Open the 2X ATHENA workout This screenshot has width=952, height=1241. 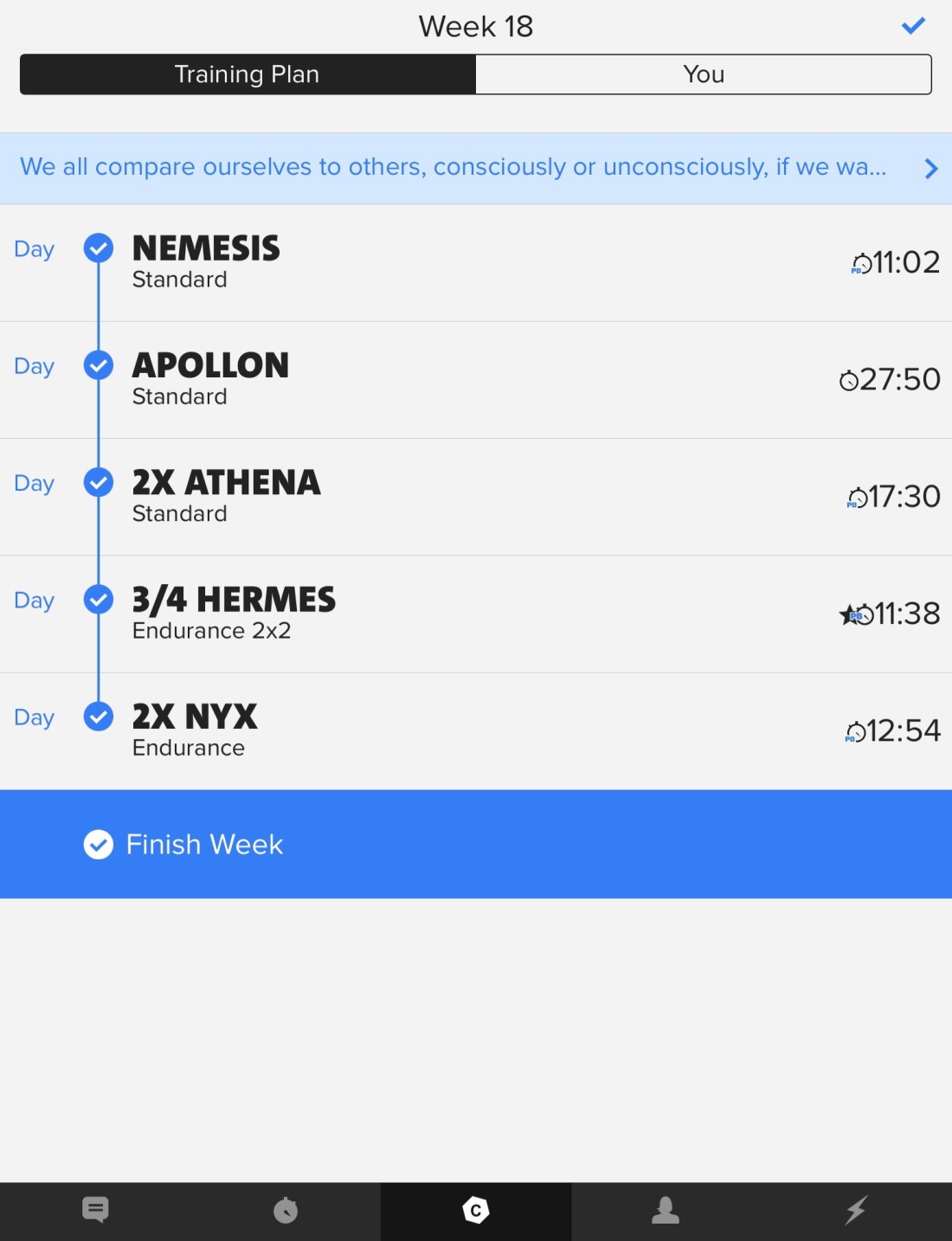475,497
